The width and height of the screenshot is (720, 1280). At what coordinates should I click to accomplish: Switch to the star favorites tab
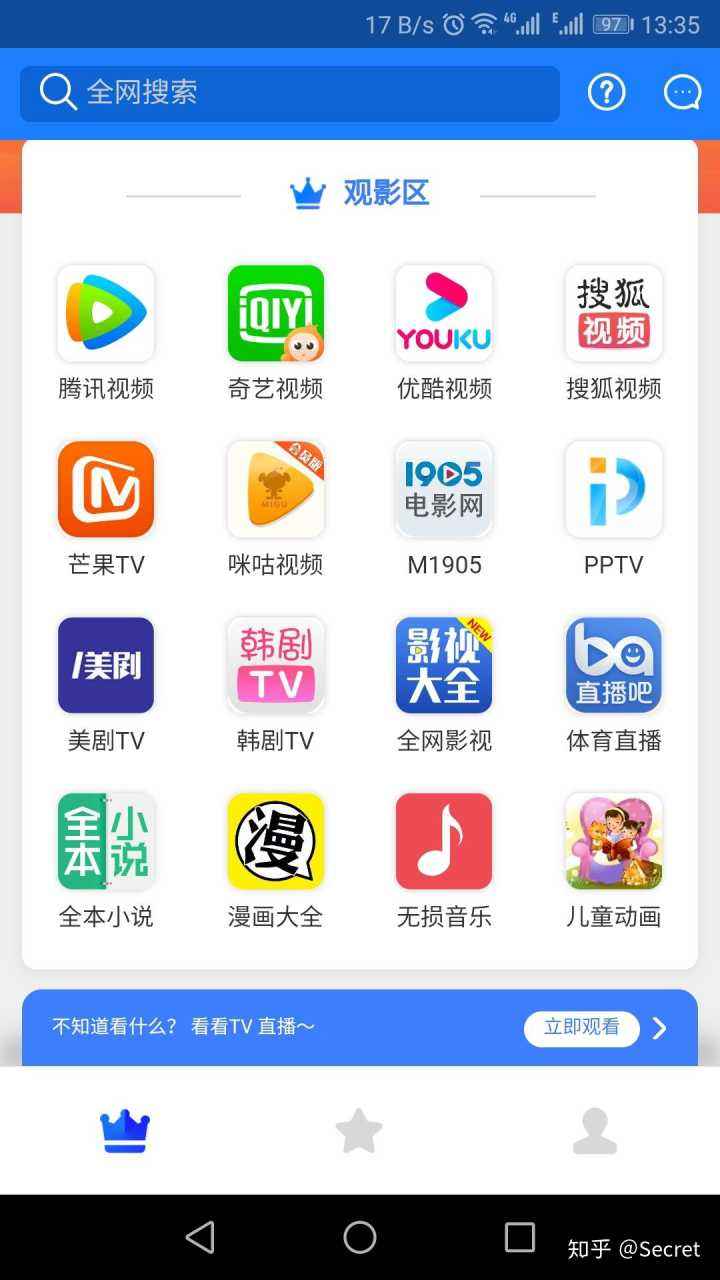coord(359,1131)
